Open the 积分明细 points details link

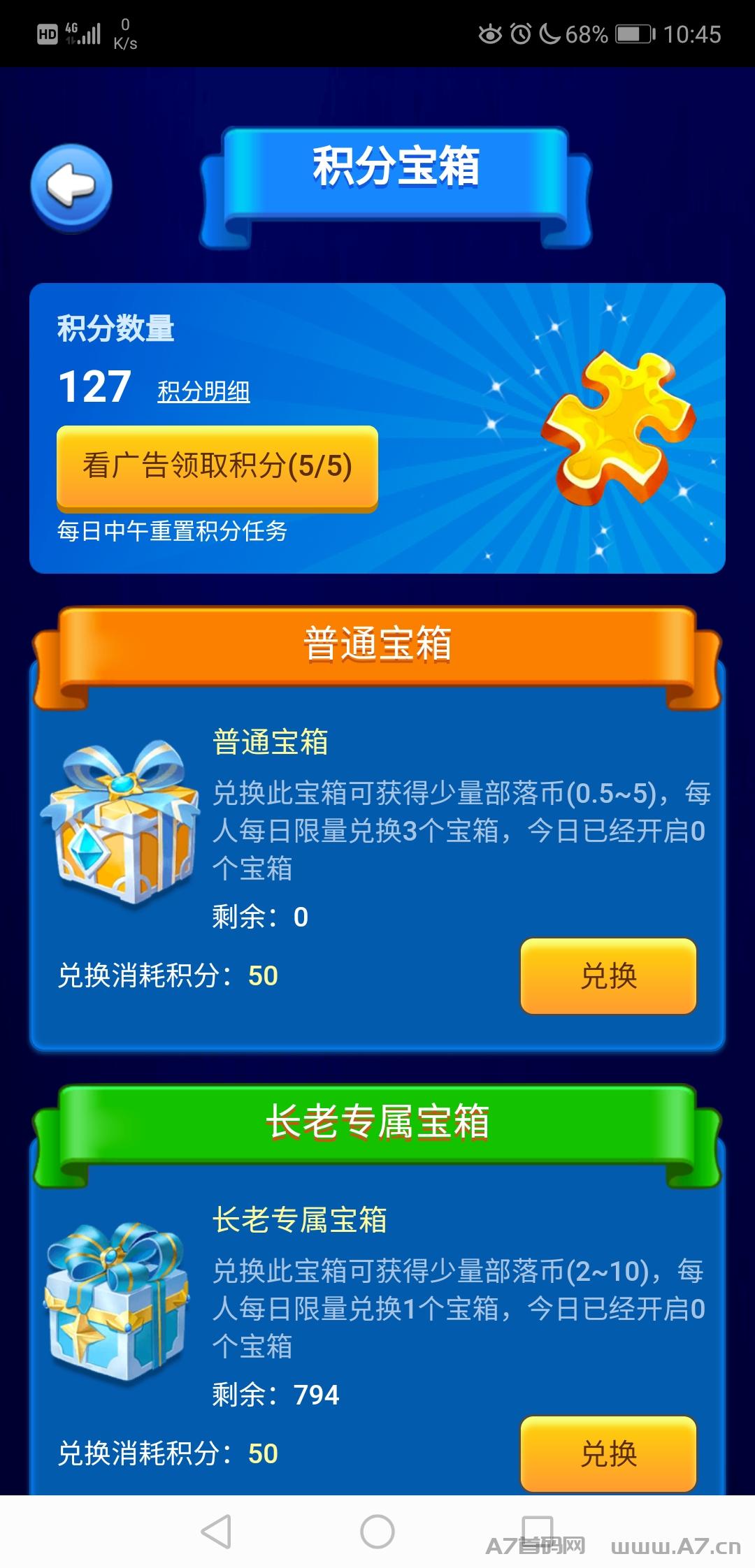tap(203, 391)
